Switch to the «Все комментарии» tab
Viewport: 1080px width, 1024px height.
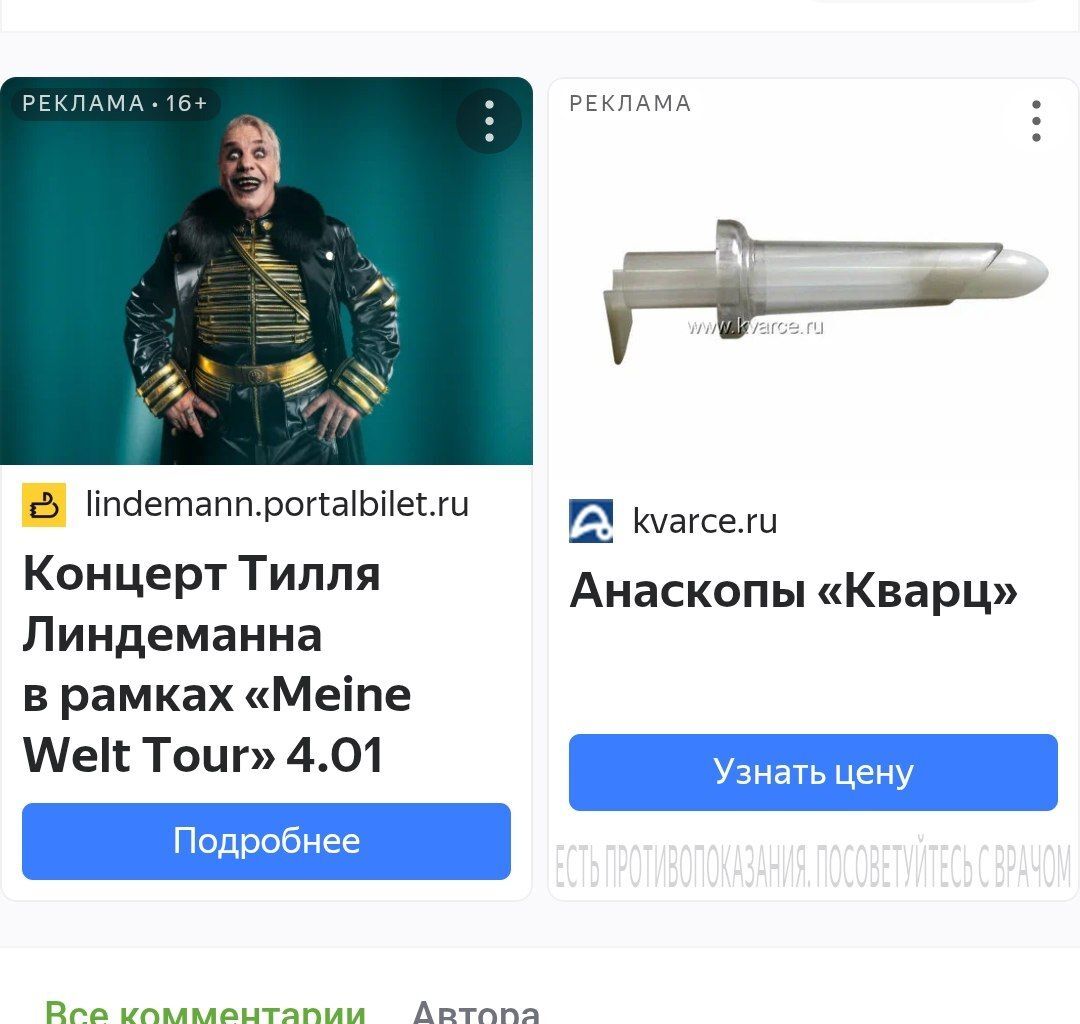click(205, 1012)
